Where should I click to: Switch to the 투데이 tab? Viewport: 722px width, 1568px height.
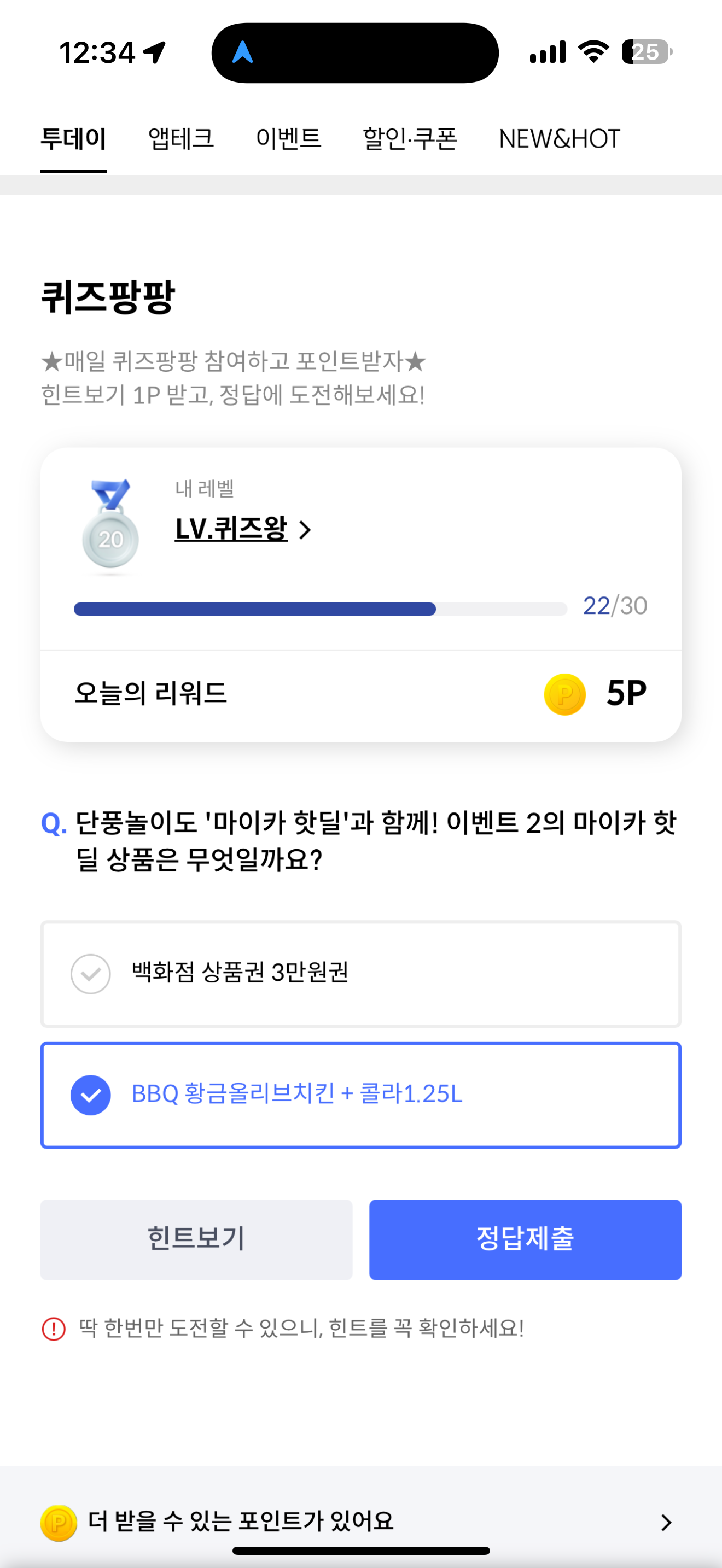(73, 139)
